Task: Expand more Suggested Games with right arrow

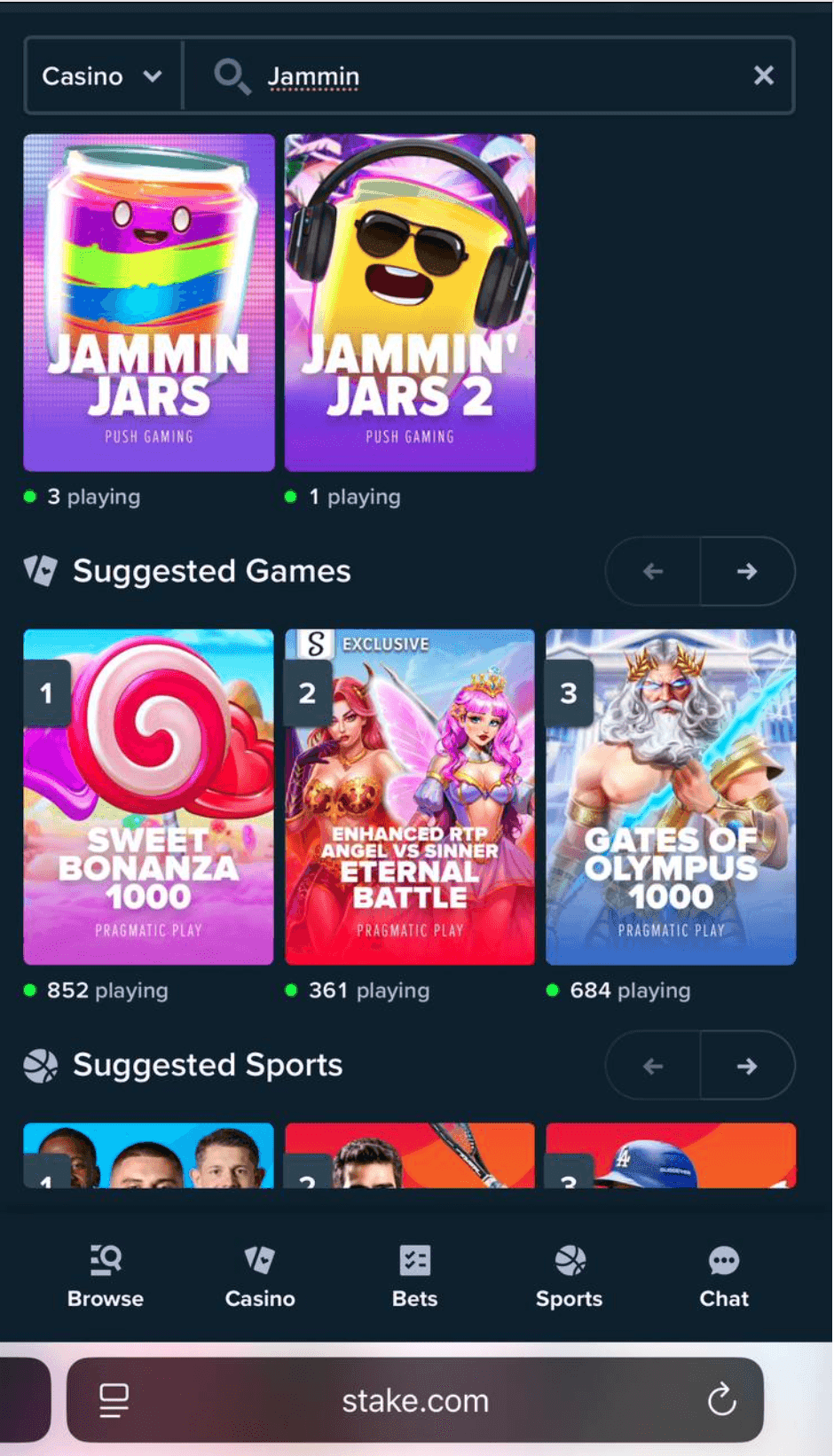Action: pos(748,571)
